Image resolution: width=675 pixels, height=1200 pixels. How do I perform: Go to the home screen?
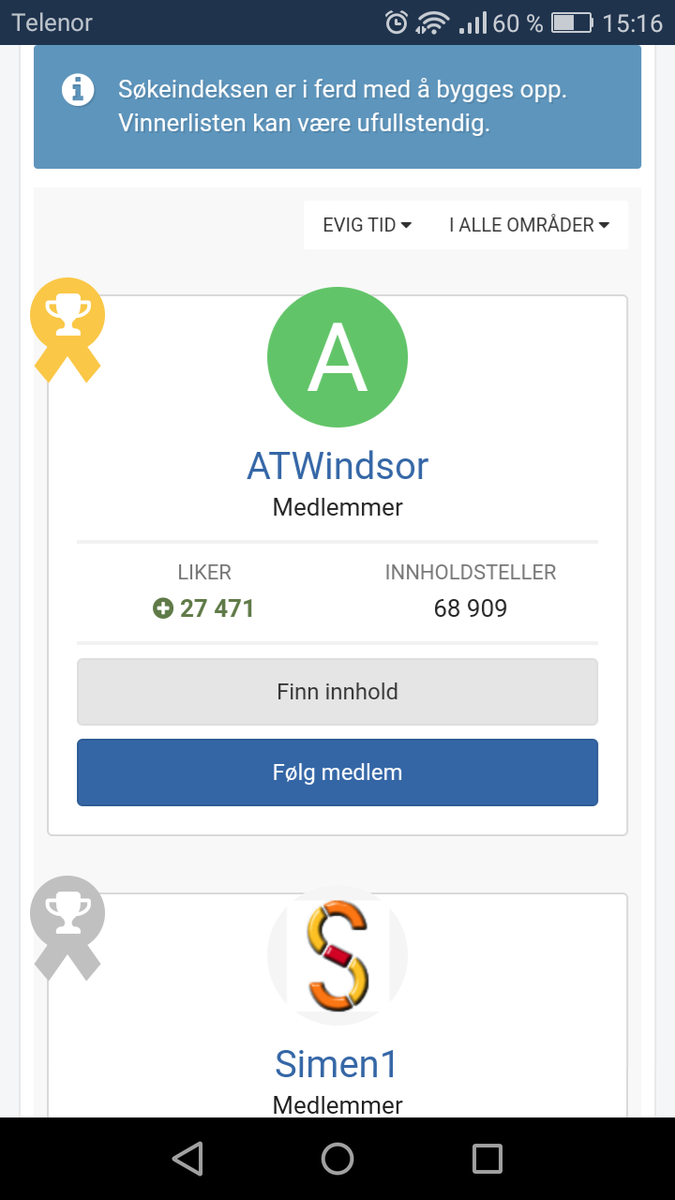click(337, 1159)
